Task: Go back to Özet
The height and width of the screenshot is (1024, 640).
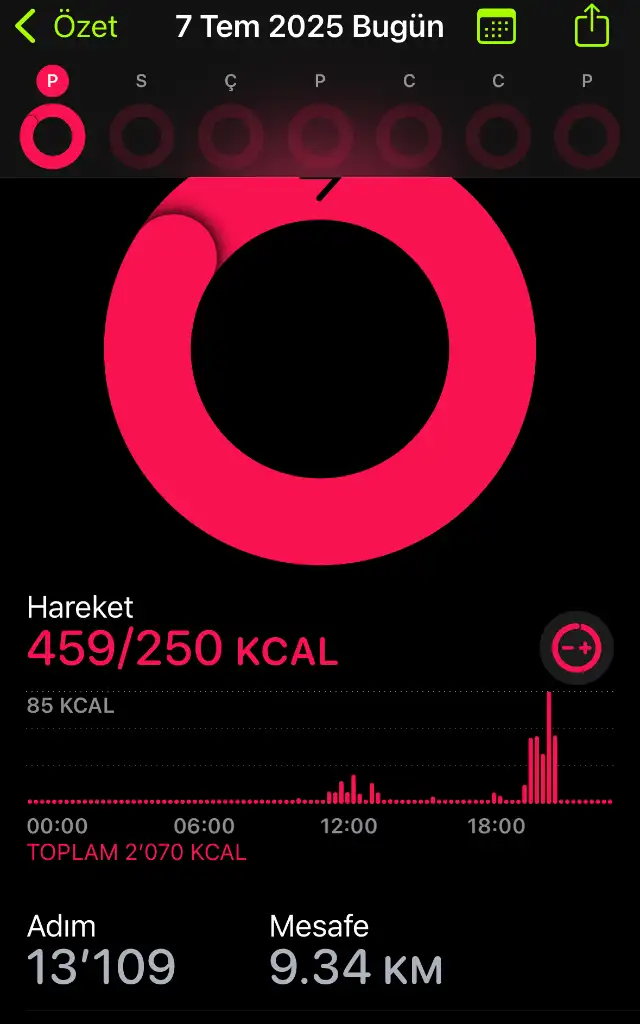Action: [x=67, y=26]
